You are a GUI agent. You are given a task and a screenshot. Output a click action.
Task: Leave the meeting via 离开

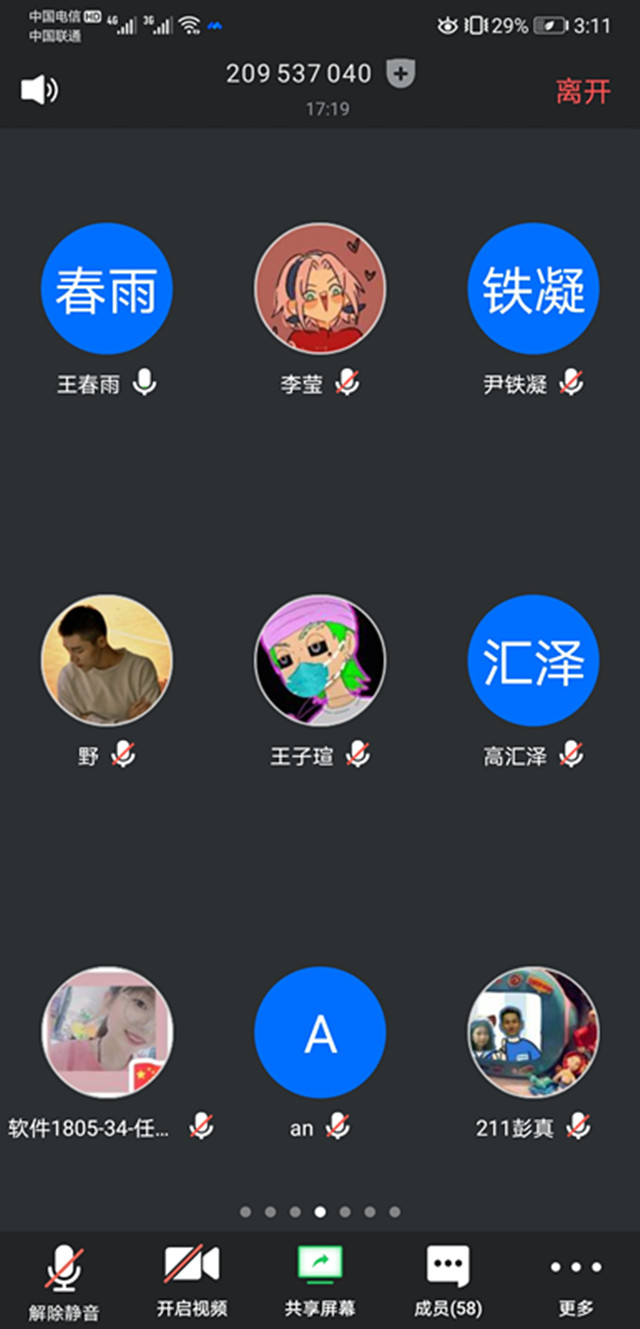coord(583,92)
